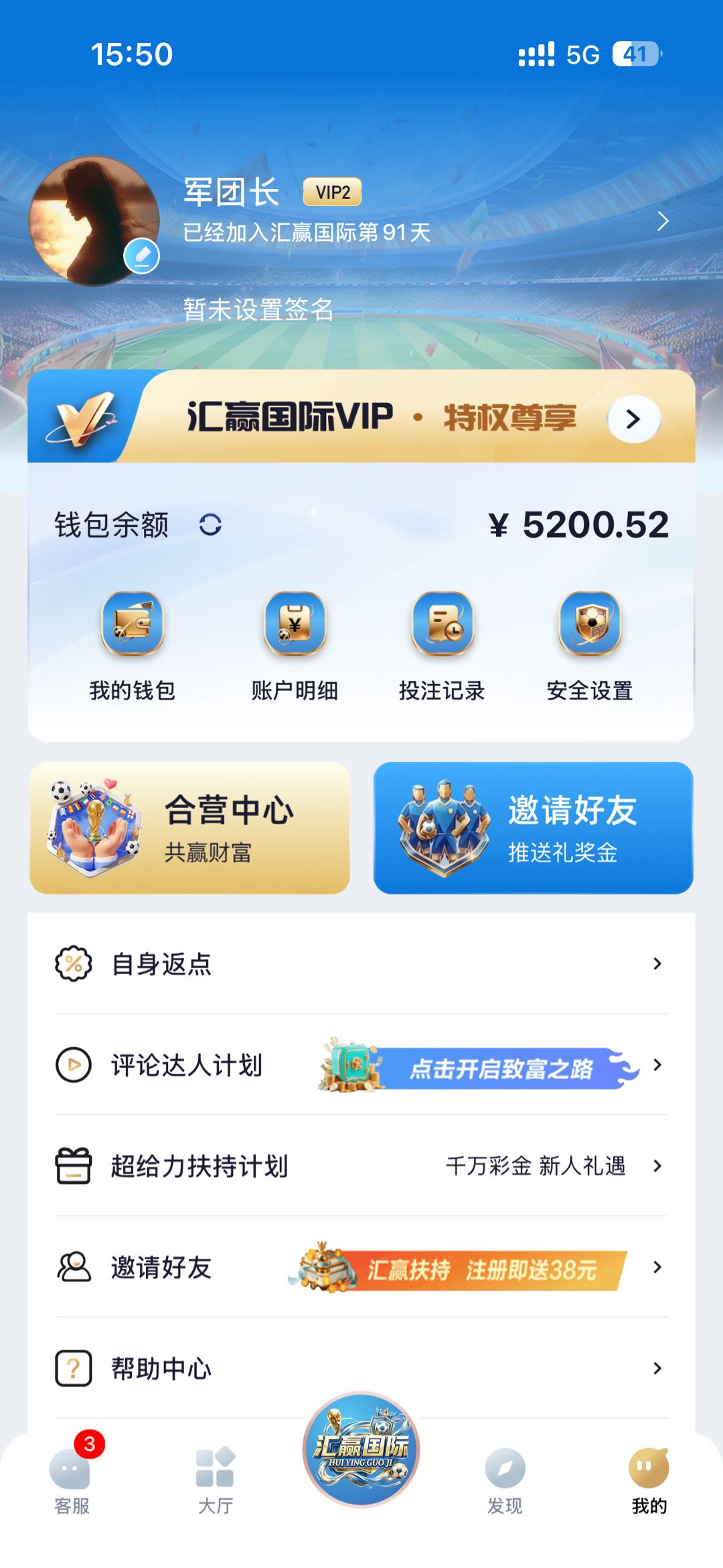Open 超给力扶持计划 row
The image size is (723, 1568).
(x=361, y=1166)
